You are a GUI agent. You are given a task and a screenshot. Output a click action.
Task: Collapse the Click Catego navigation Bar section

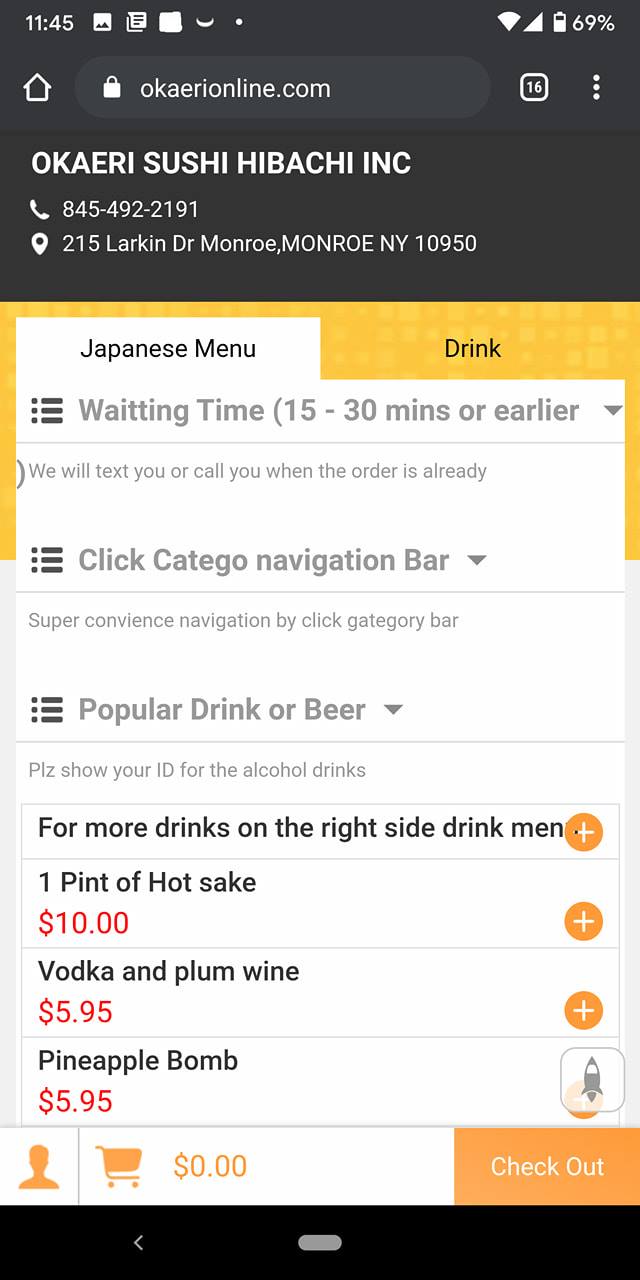click(477, 560)
